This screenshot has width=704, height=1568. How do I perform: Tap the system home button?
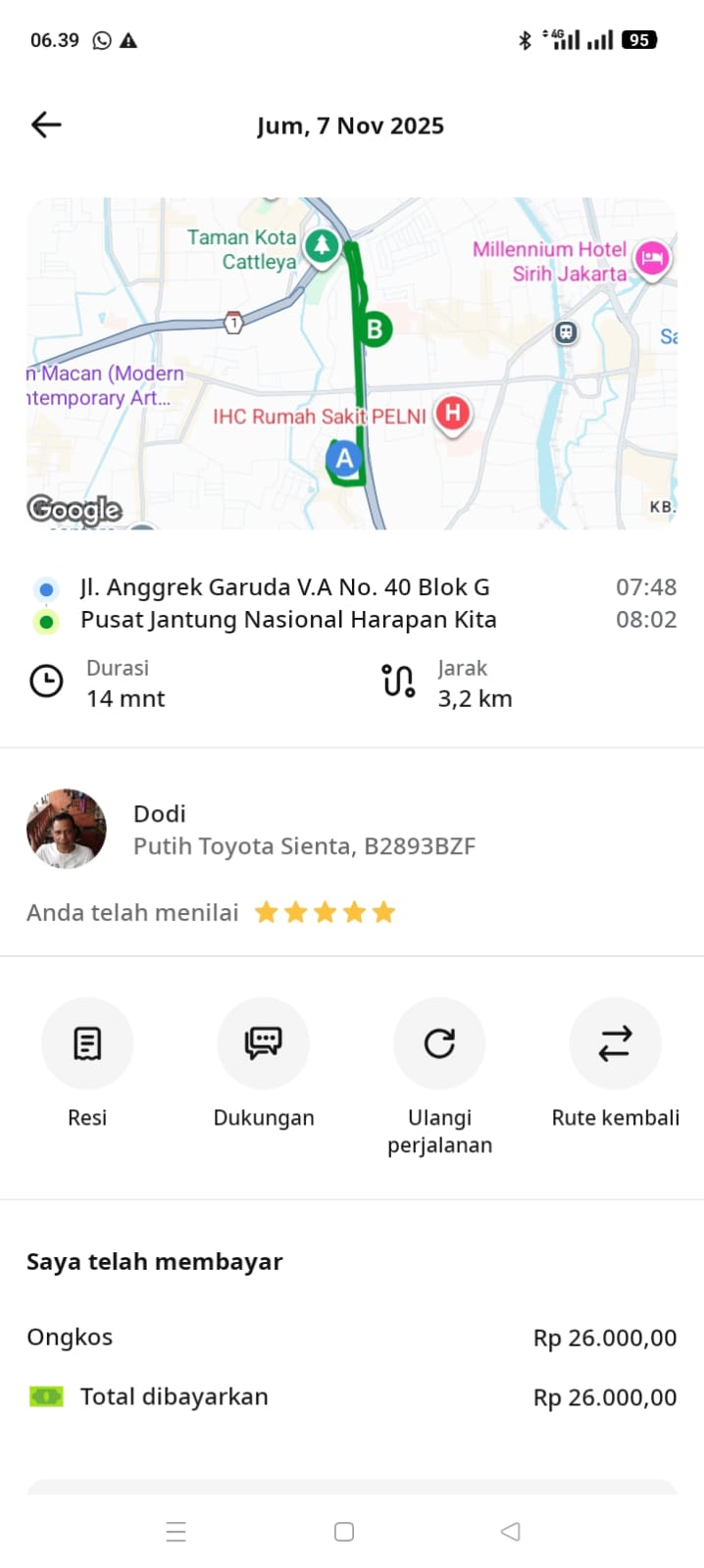(344, 1532)
